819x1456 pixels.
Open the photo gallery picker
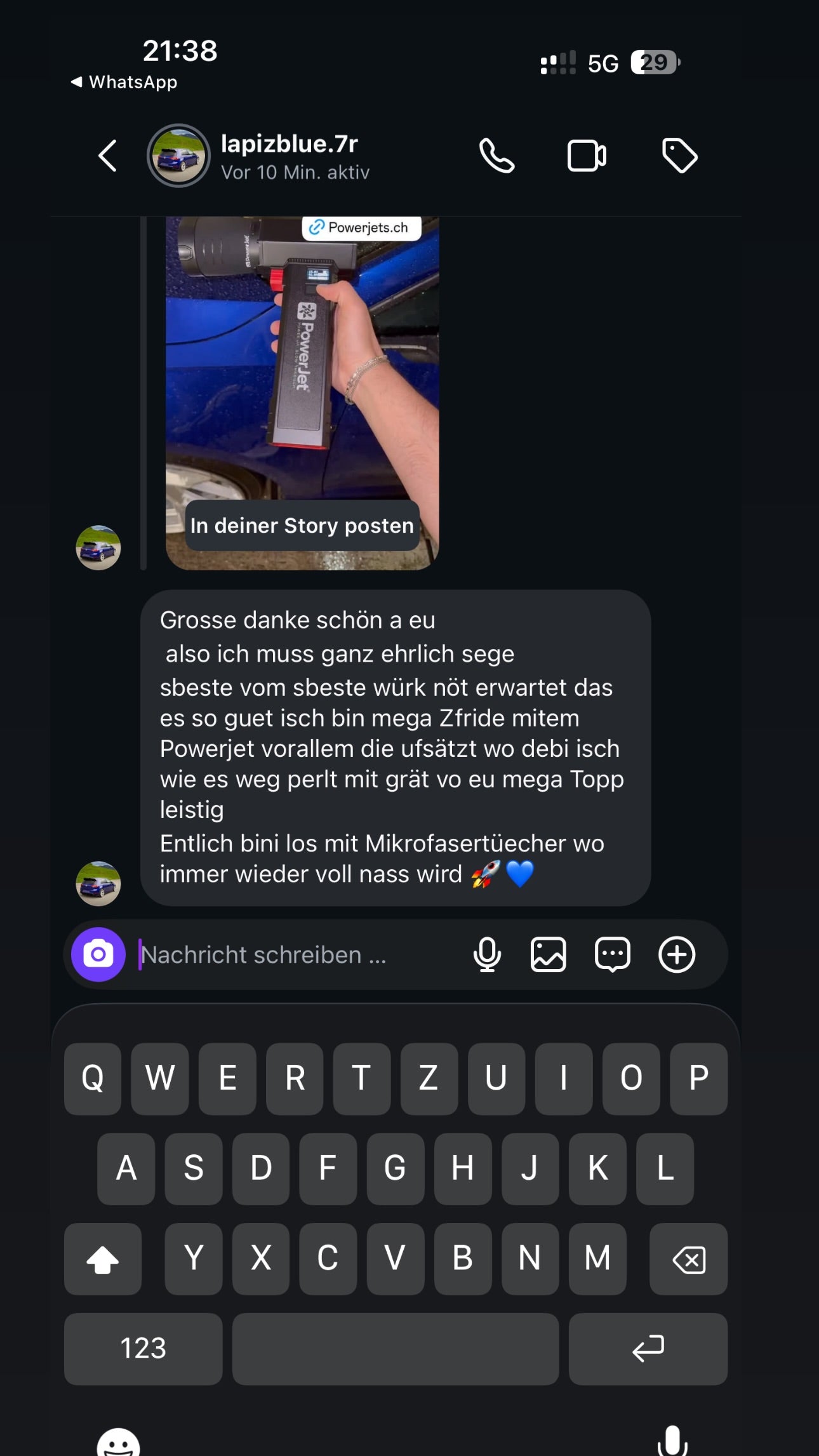point(549,954)
